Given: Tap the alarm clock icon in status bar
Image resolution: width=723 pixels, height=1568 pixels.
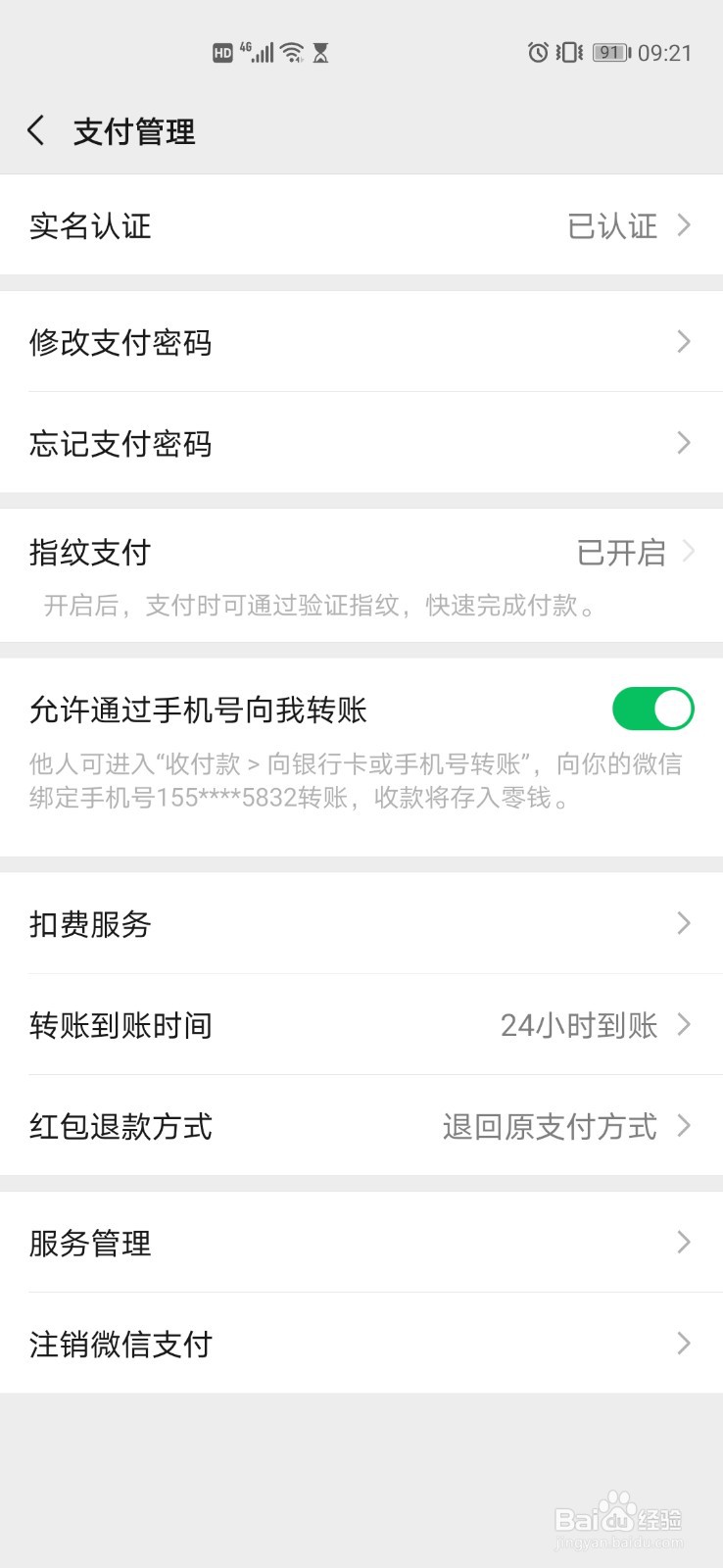Looking at the screenshot, I should tap(538, 52).
